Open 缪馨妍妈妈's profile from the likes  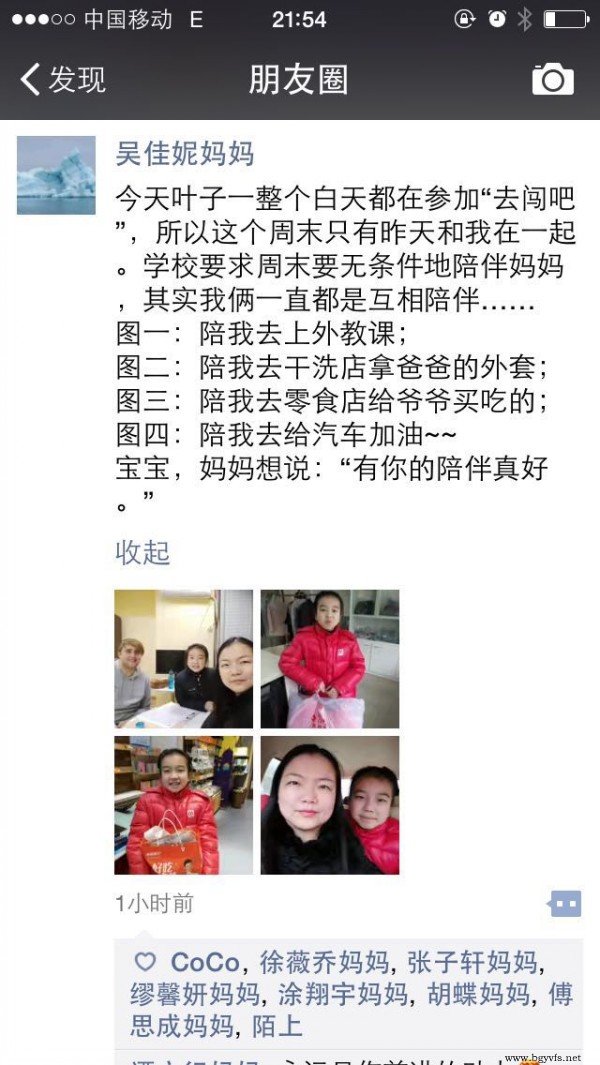pyautogui.click(x=195, y=994)
